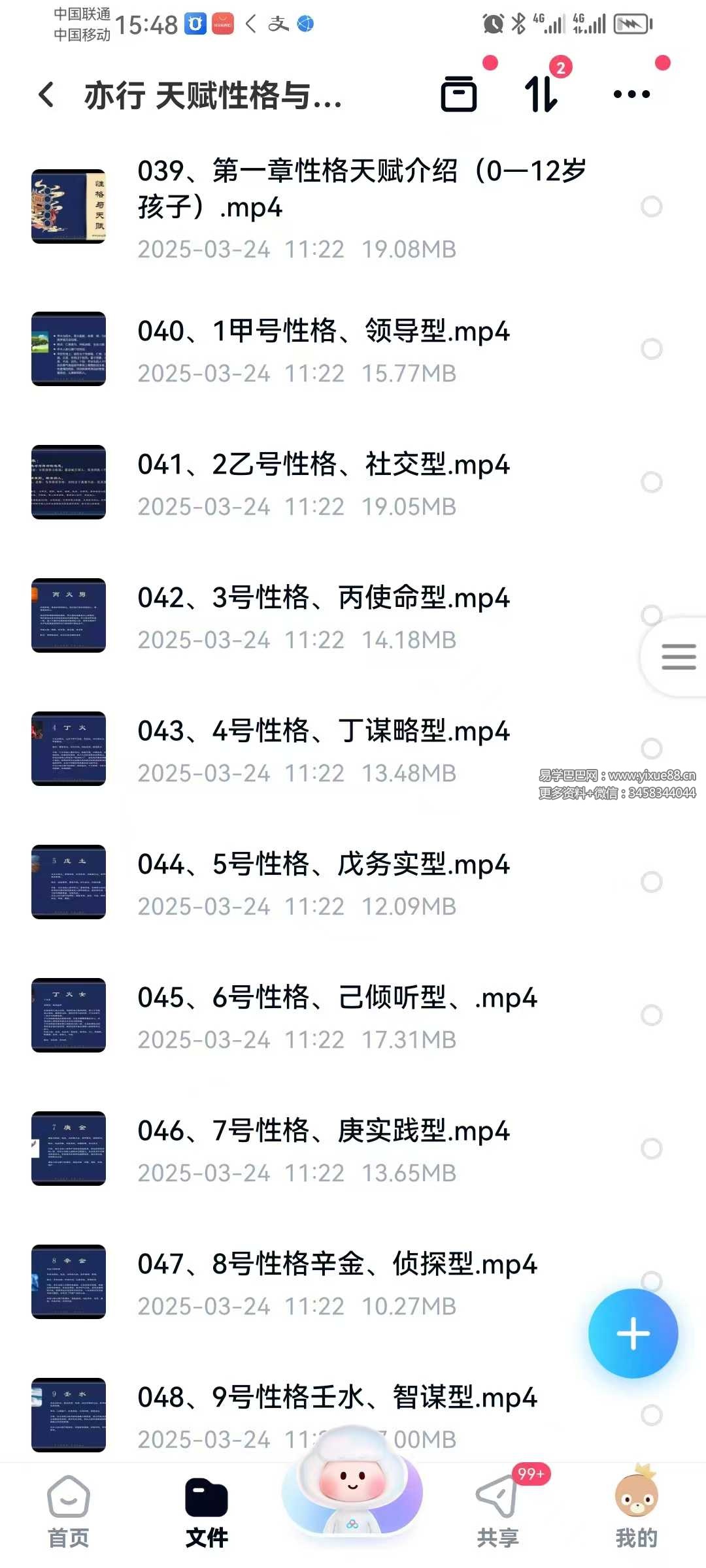Open 043、4号性格、丁谋略型.mp4
This screenshot has width=706, height=1568.
(324, 732)
